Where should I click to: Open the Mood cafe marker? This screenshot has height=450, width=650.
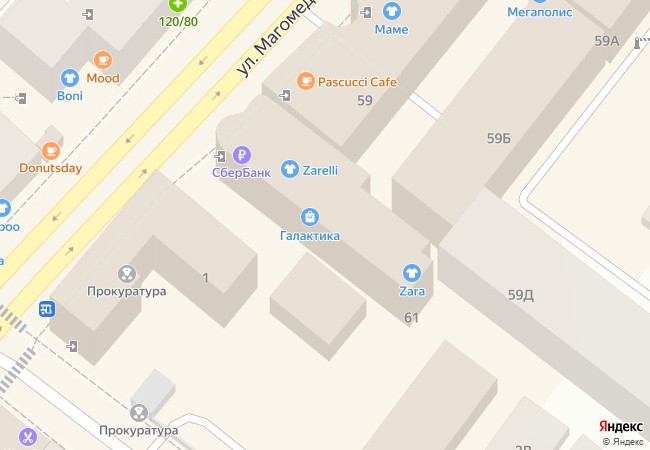[x=102, y=60]
